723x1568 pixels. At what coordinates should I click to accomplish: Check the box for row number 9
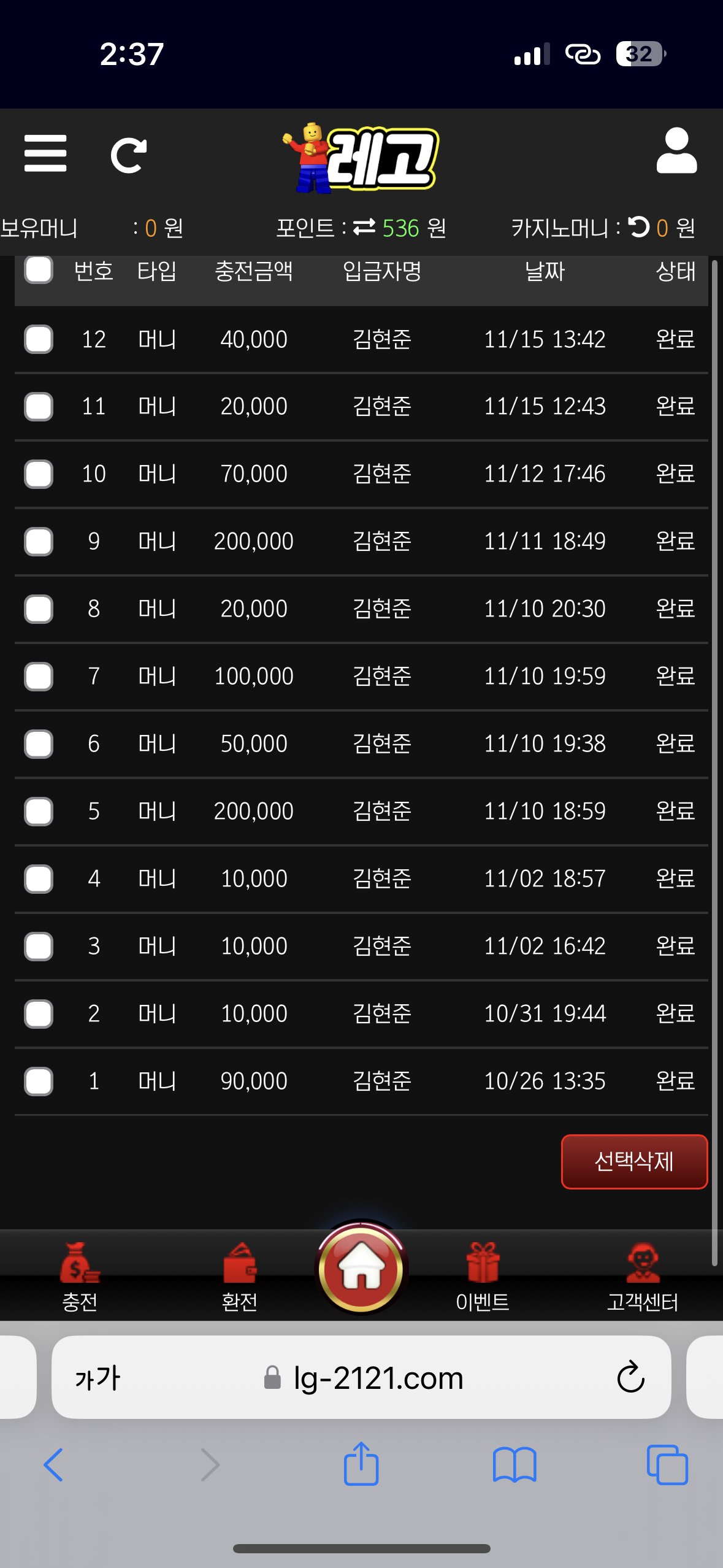click(x=39, y=542)
